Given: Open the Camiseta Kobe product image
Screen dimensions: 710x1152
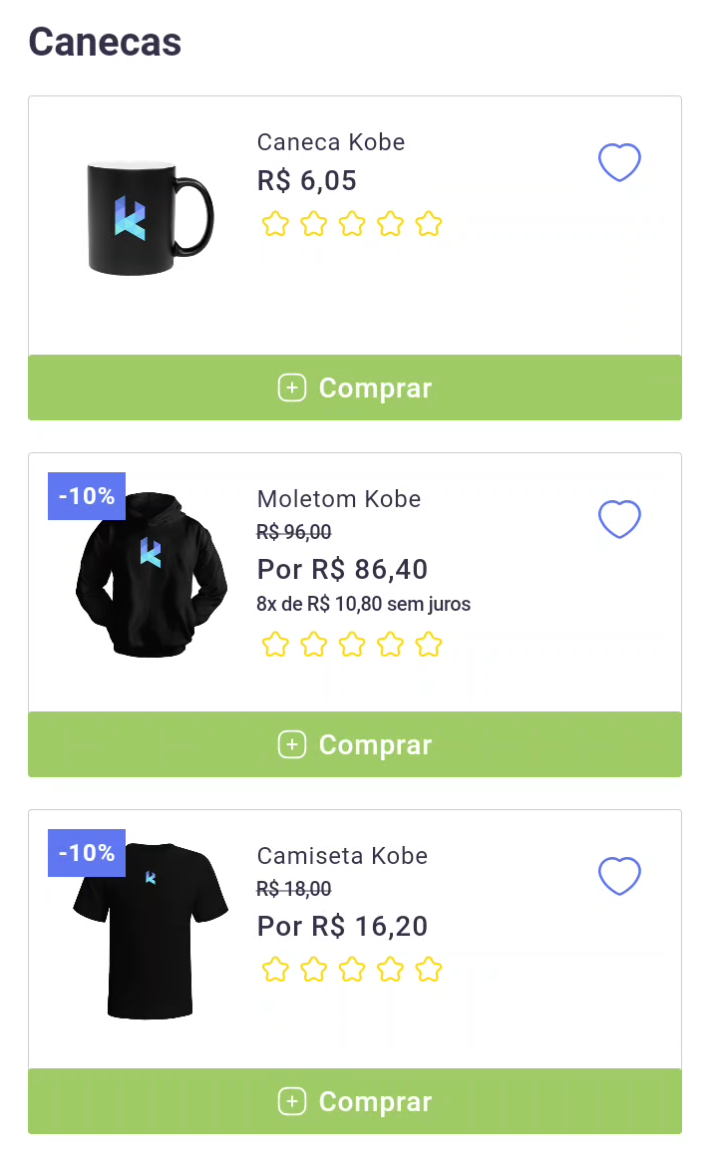Looking at the screenshot, I should point(150,932).
